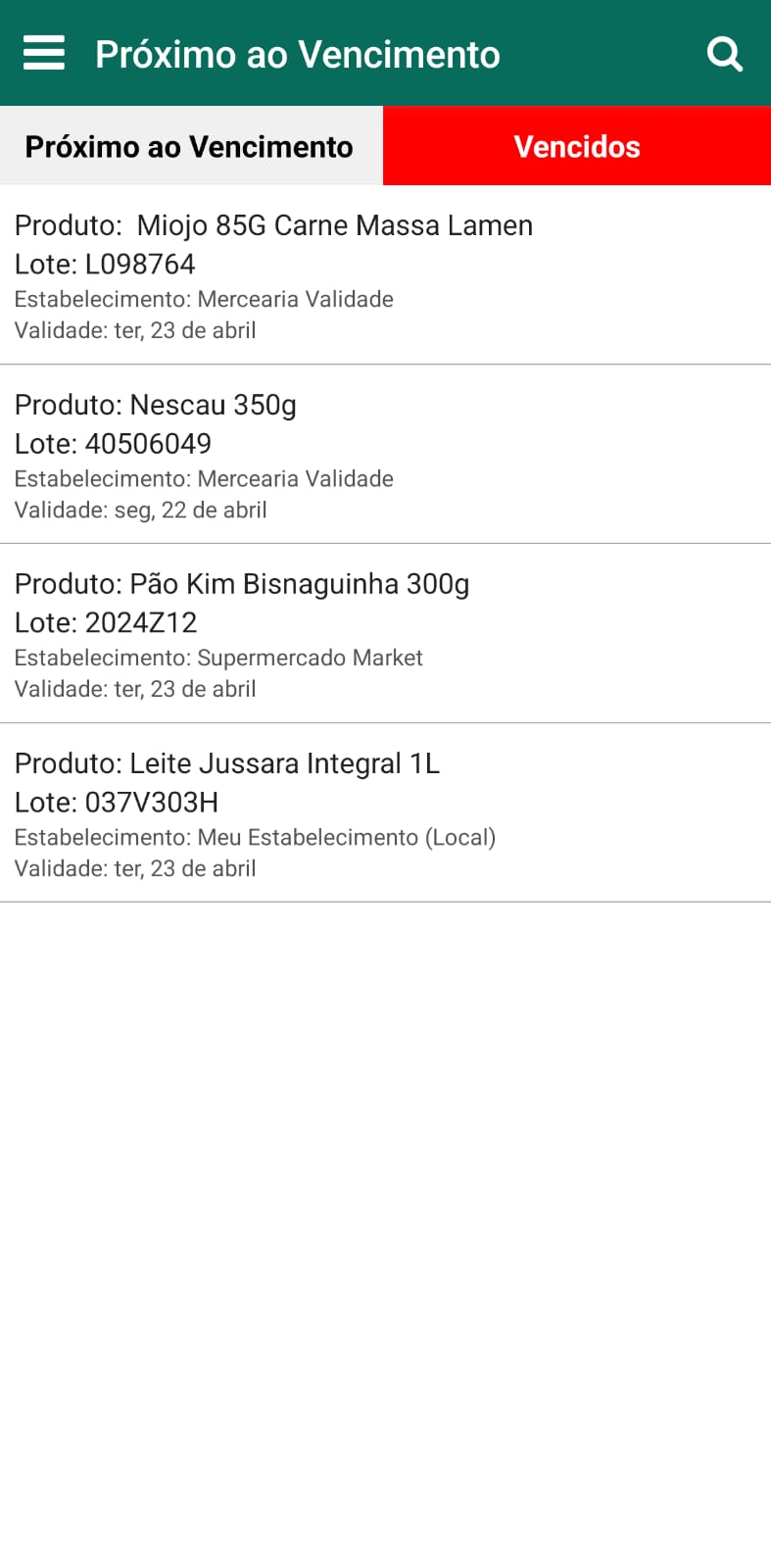
Task: Tap the search magnifier icon
Action: [x=725, y=54]
